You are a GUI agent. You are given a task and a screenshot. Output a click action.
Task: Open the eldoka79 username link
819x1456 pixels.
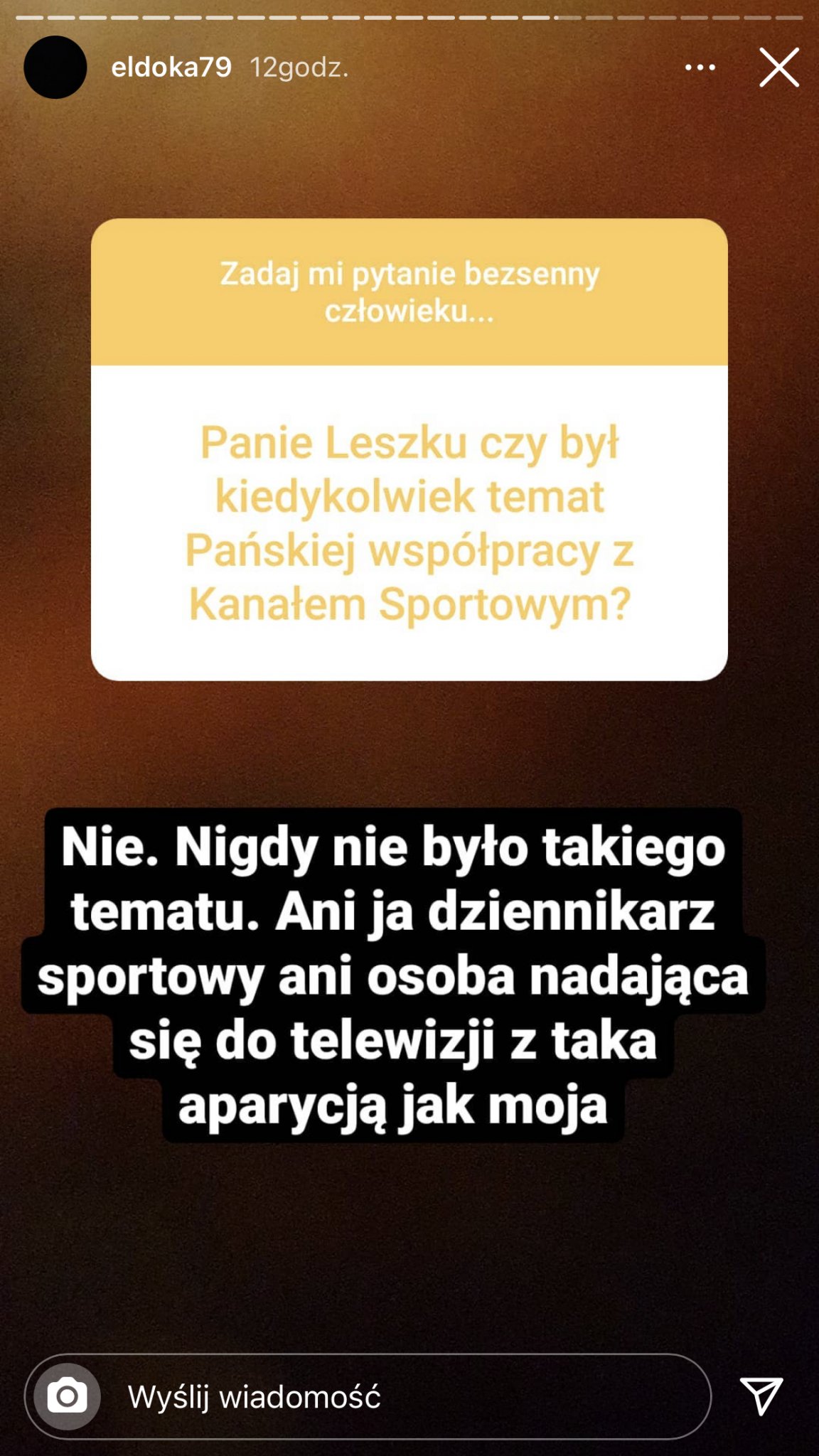tap(171, 68)
